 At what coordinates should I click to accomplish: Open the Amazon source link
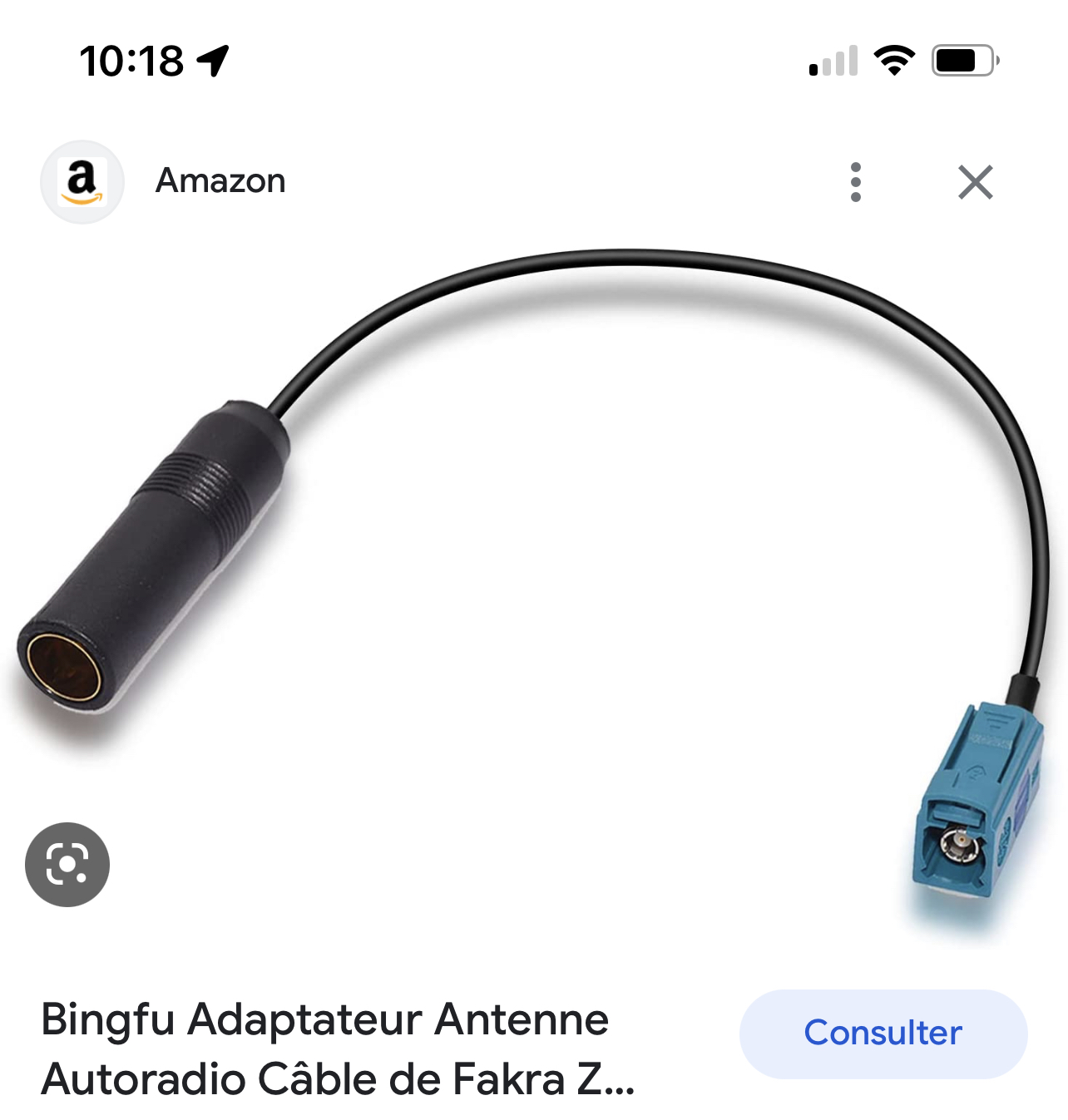coord(220,181)
